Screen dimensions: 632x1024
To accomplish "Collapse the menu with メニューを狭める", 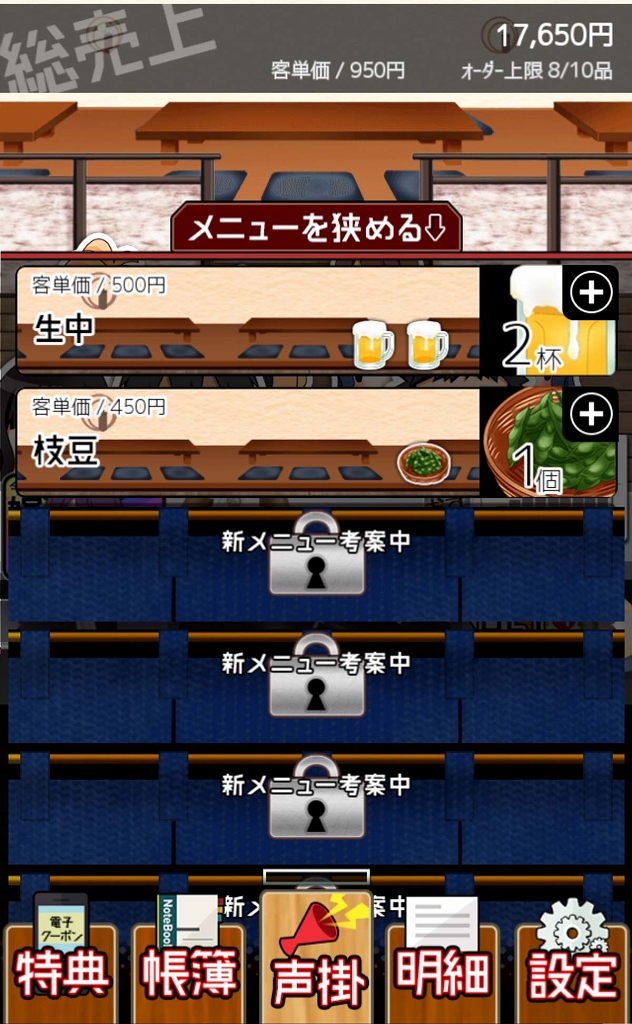I will coord(316,230).
